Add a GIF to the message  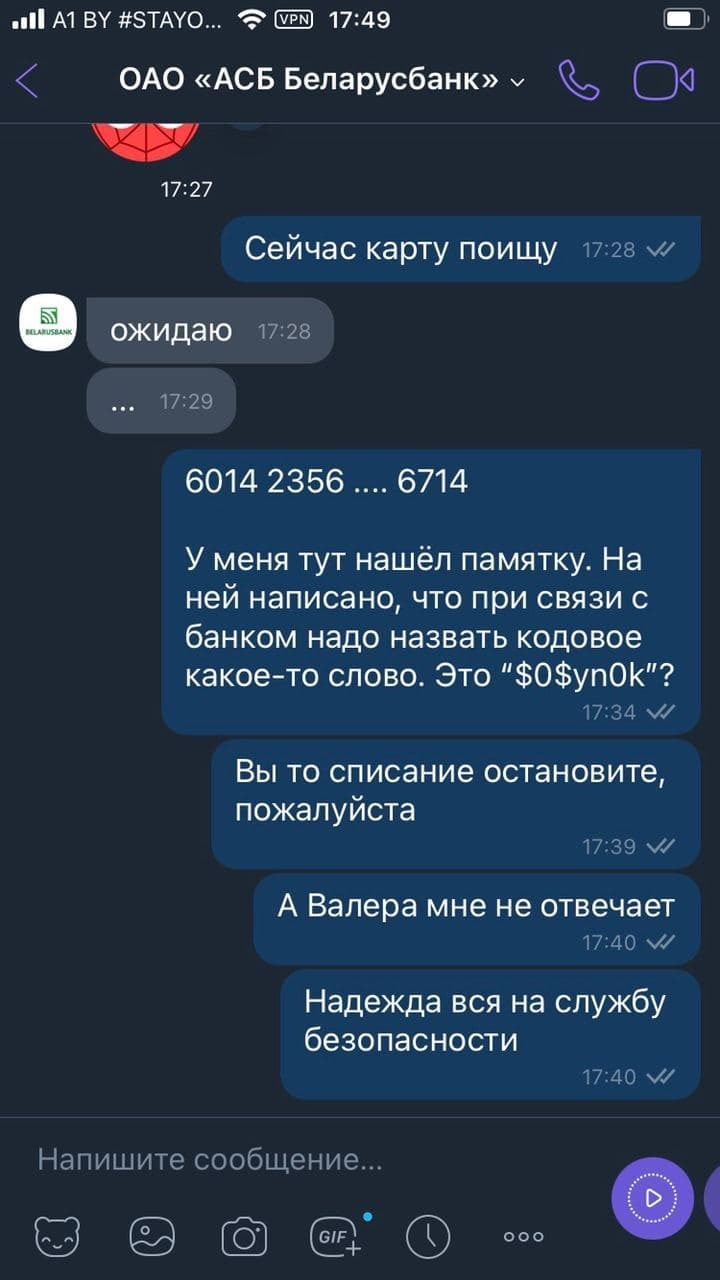[x=336, y=1236]
